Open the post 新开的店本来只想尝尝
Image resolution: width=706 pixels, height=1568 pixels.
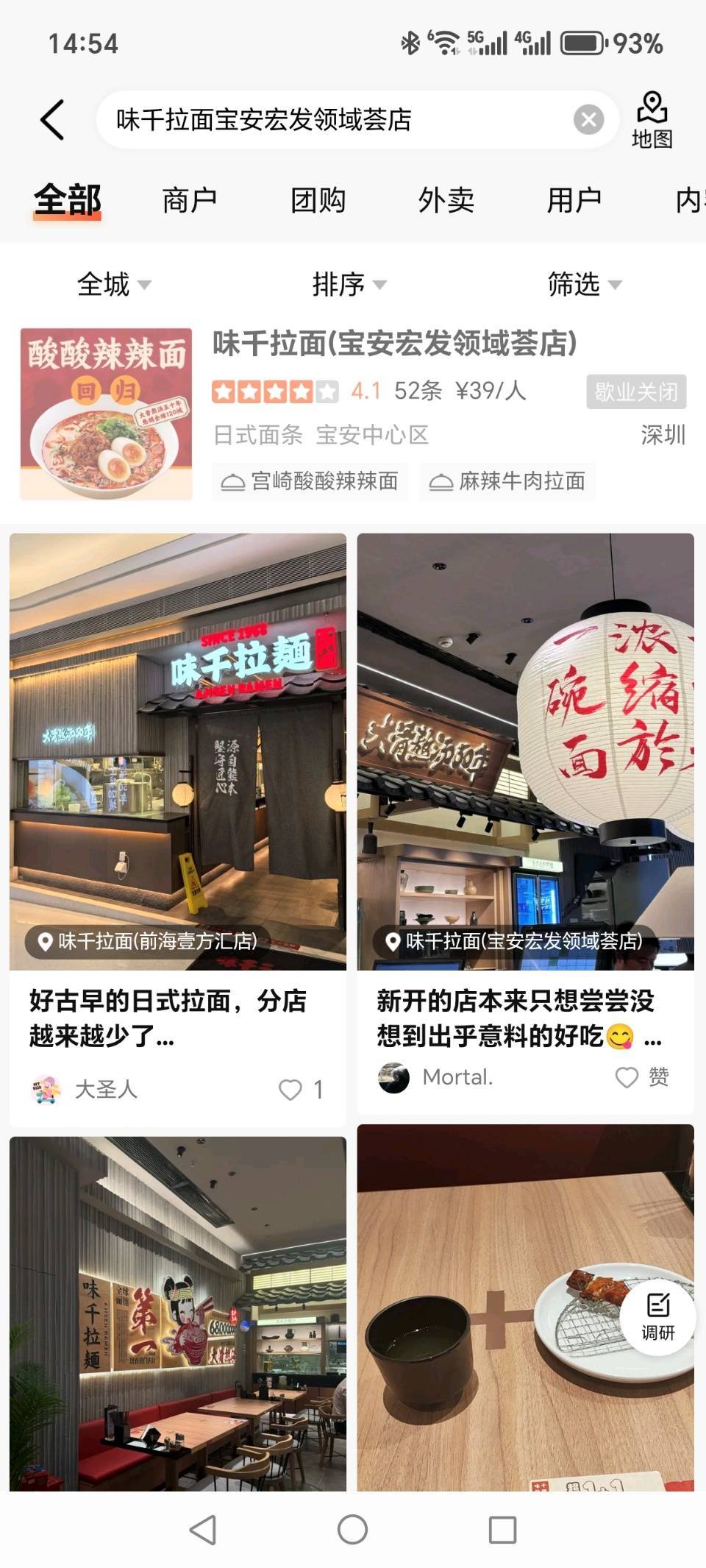(x=516, y=1018)
